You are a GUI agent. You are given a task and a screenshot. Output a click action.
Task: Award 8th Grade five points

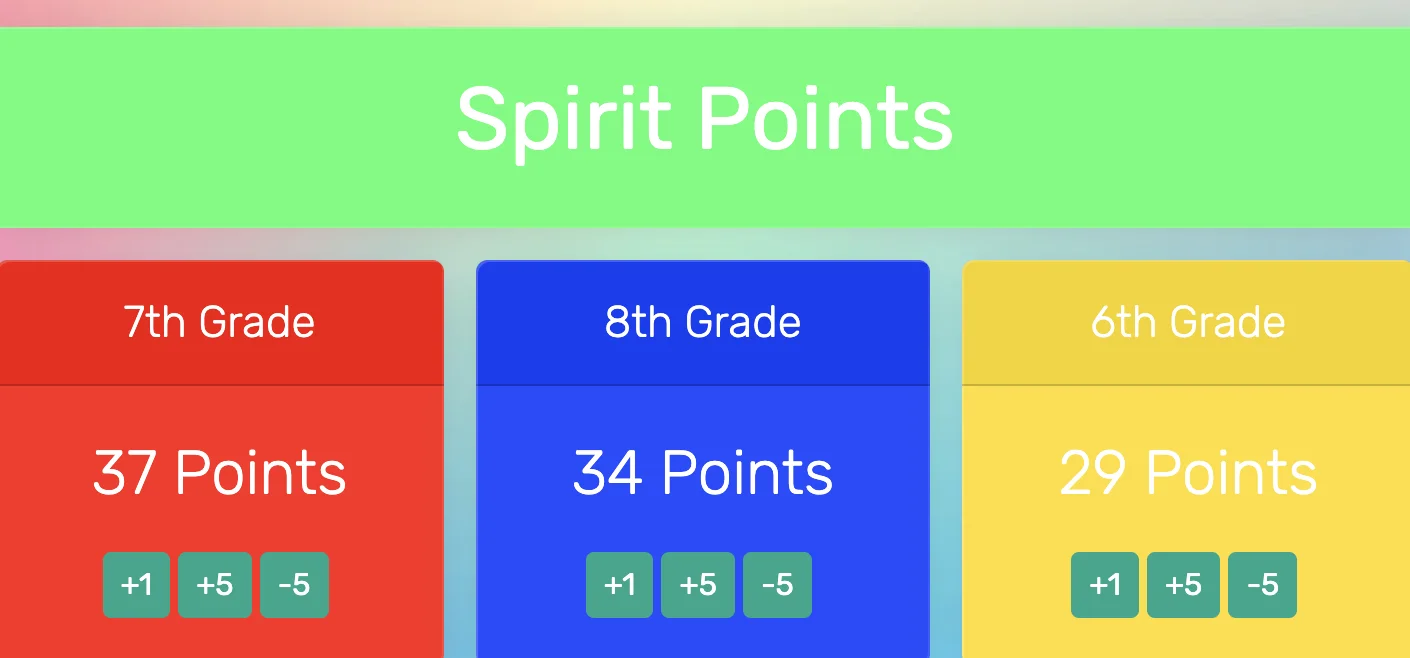[x=698, y=585]
